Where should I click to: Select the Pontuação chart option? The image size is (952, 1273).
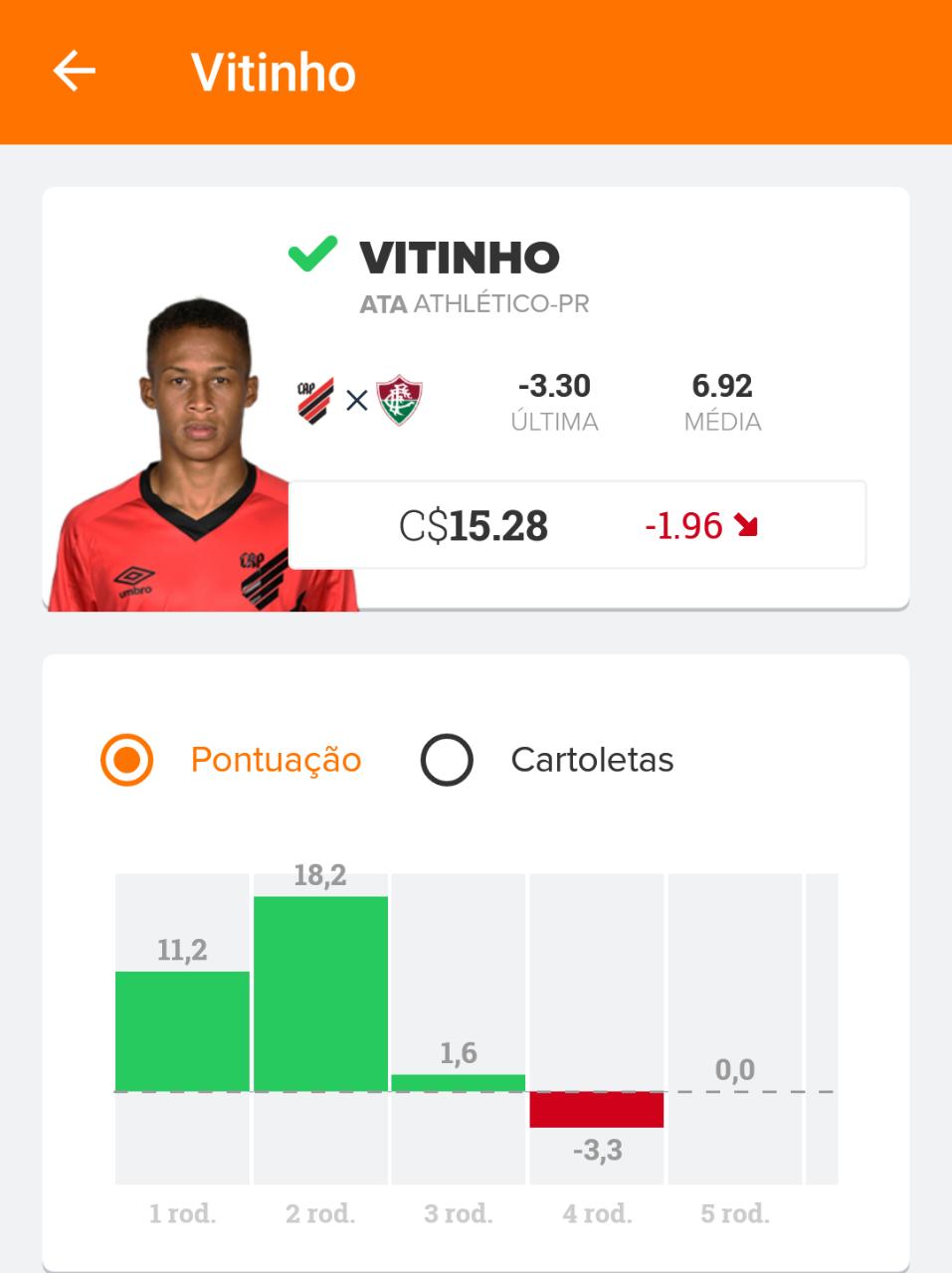click(127, 760)
